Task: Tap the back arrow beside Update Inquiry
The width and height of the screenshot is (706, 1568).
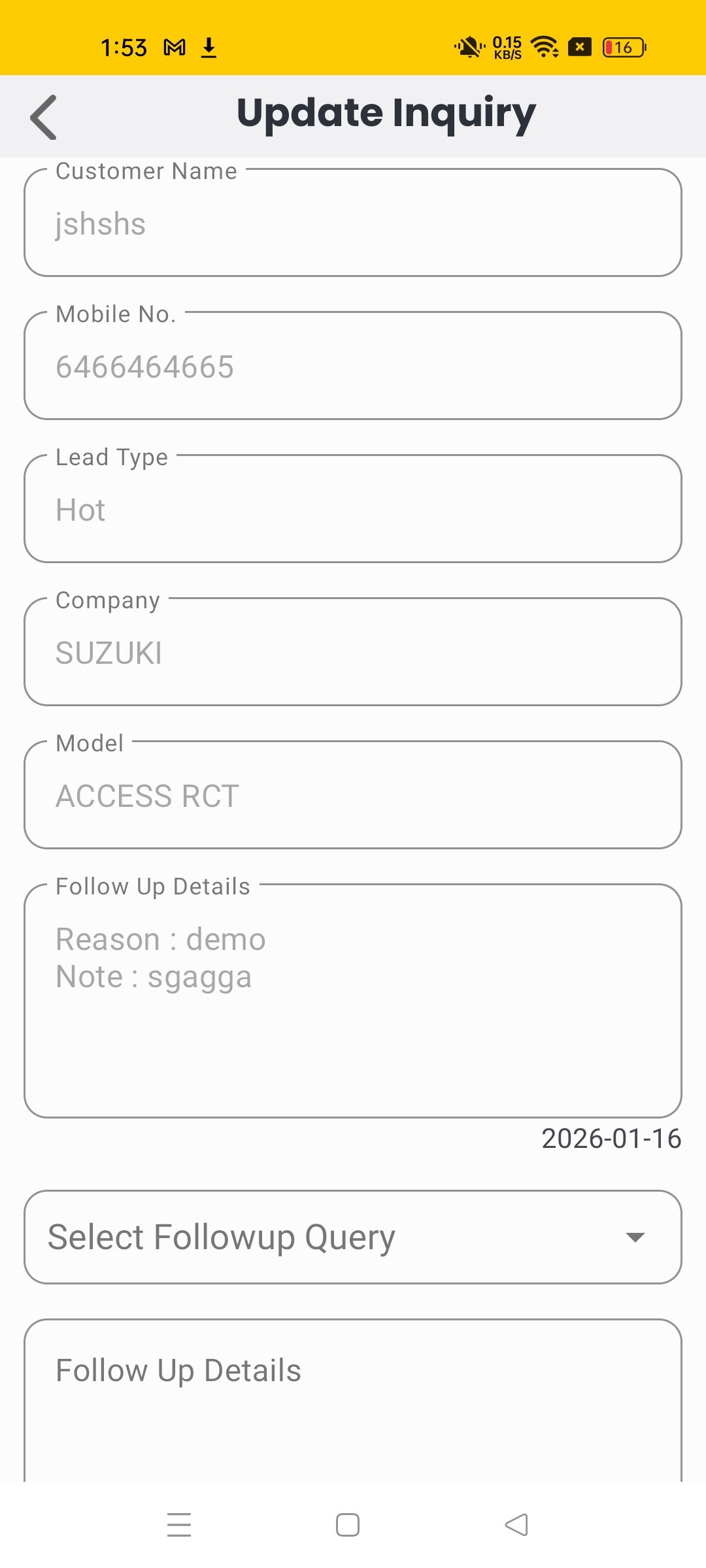Action: pyautogui.click(x=43, y=118)
